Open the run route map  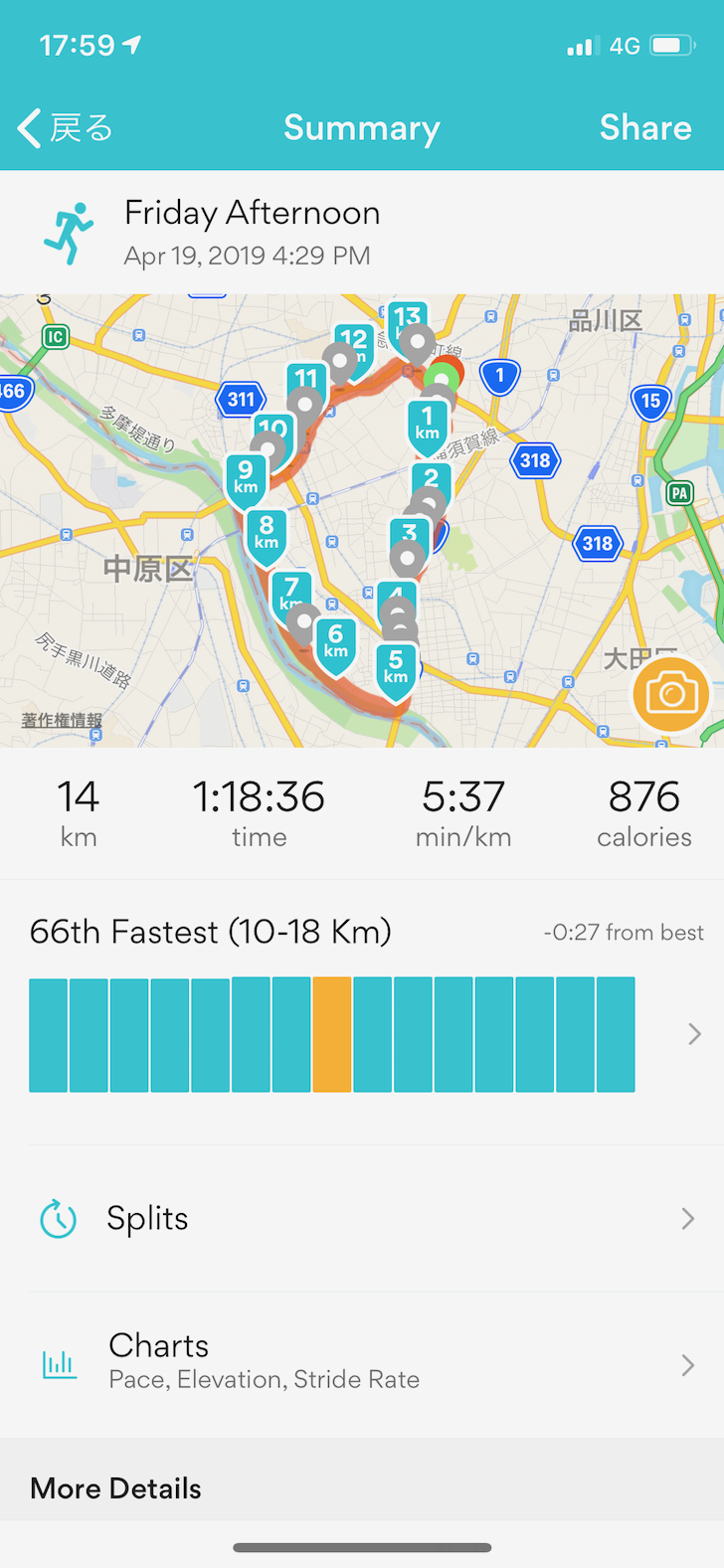click(x=362, y=520)
